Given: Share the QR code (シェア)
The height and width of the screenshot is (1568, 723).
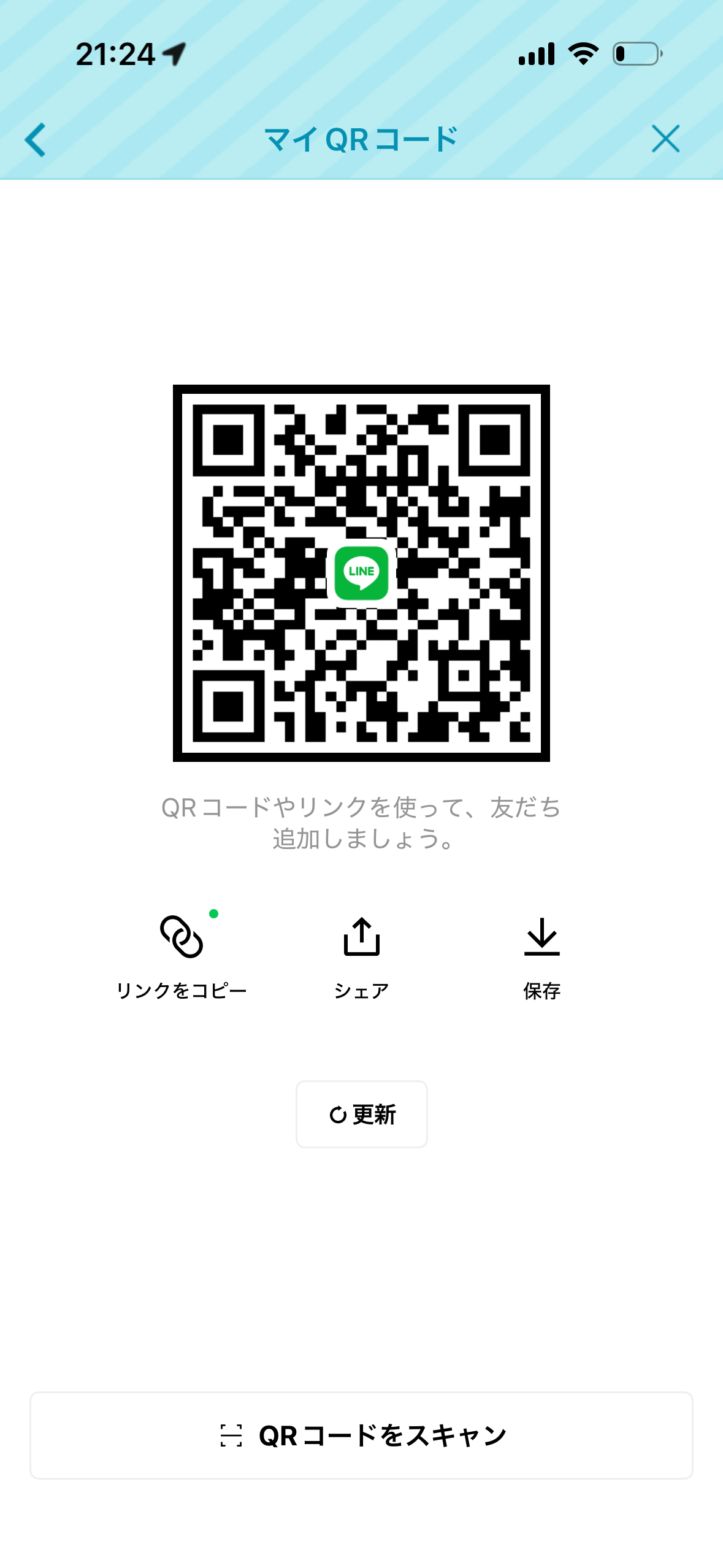Looking at the screenshot, I should pos(361,955).
